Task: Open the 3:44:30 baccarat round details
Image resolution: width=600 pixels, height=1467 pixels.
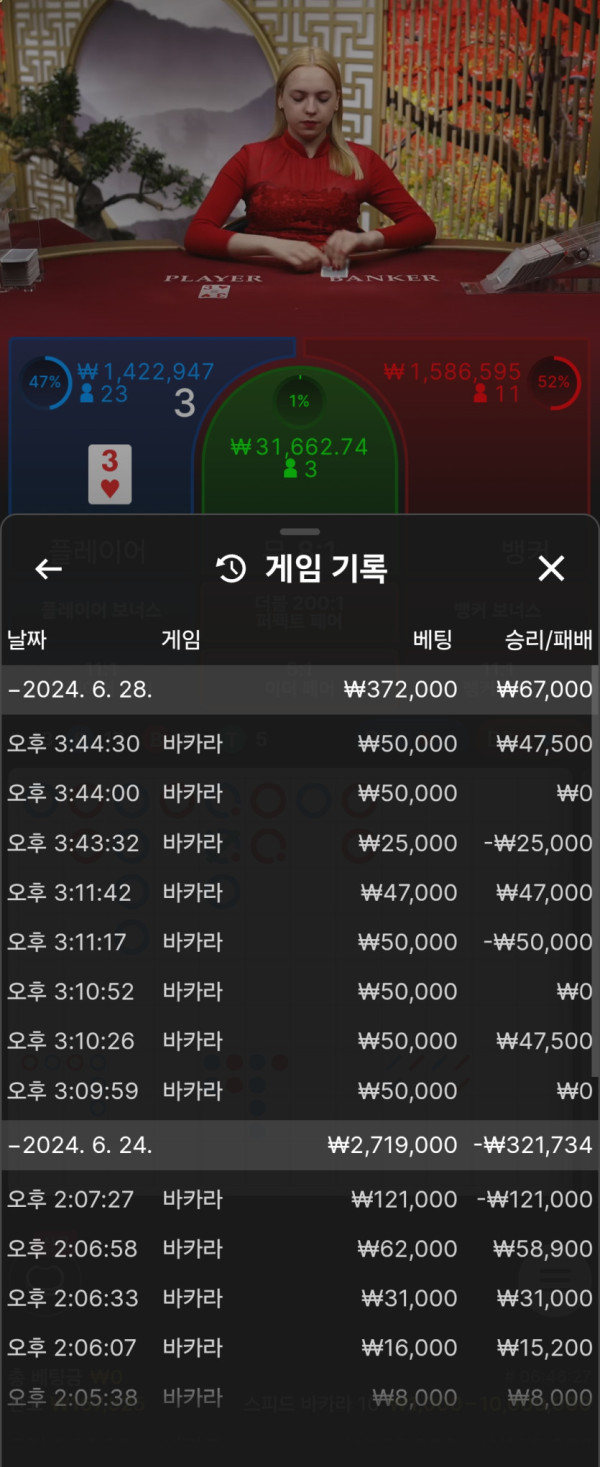Action: 300,743
